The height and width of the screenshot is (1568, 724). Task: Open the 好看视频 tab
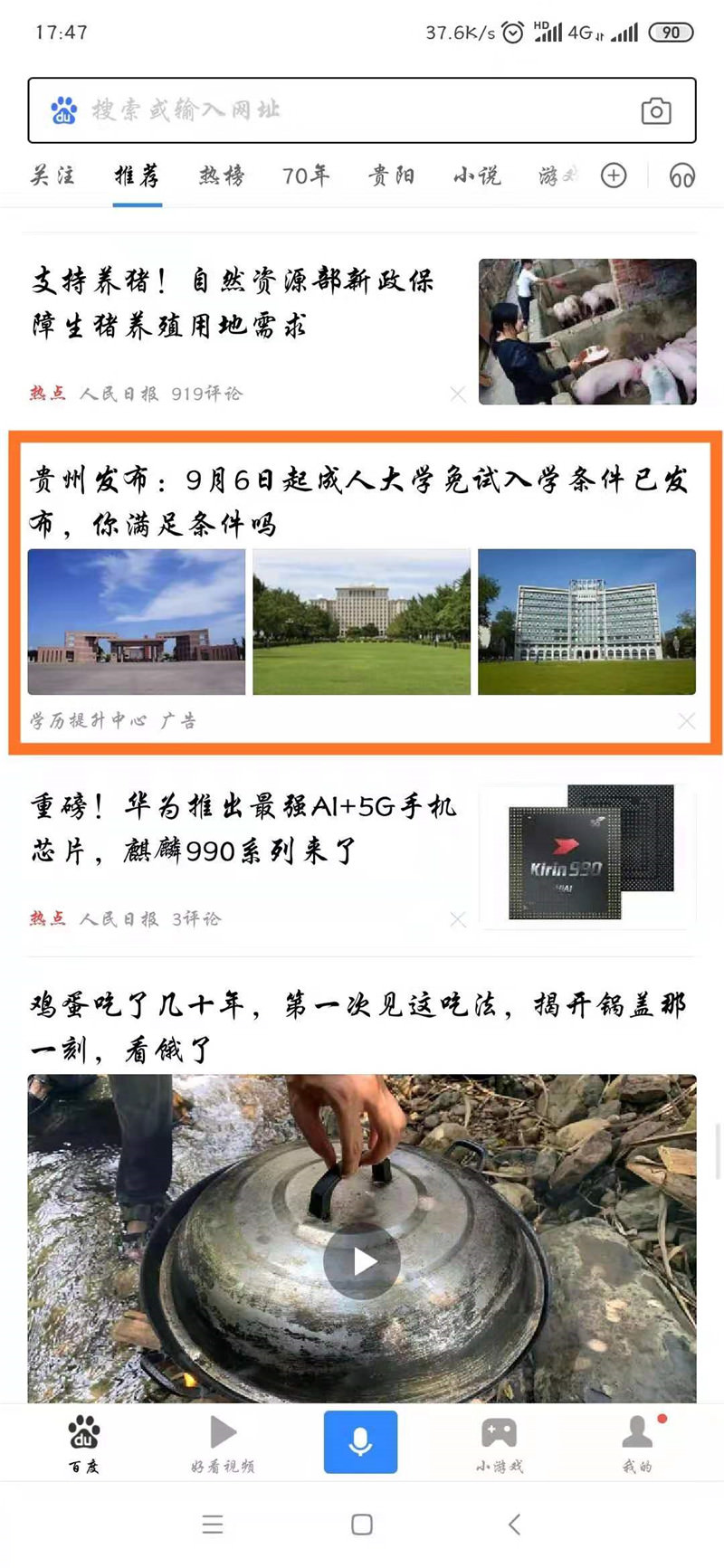coord(223,1443)
